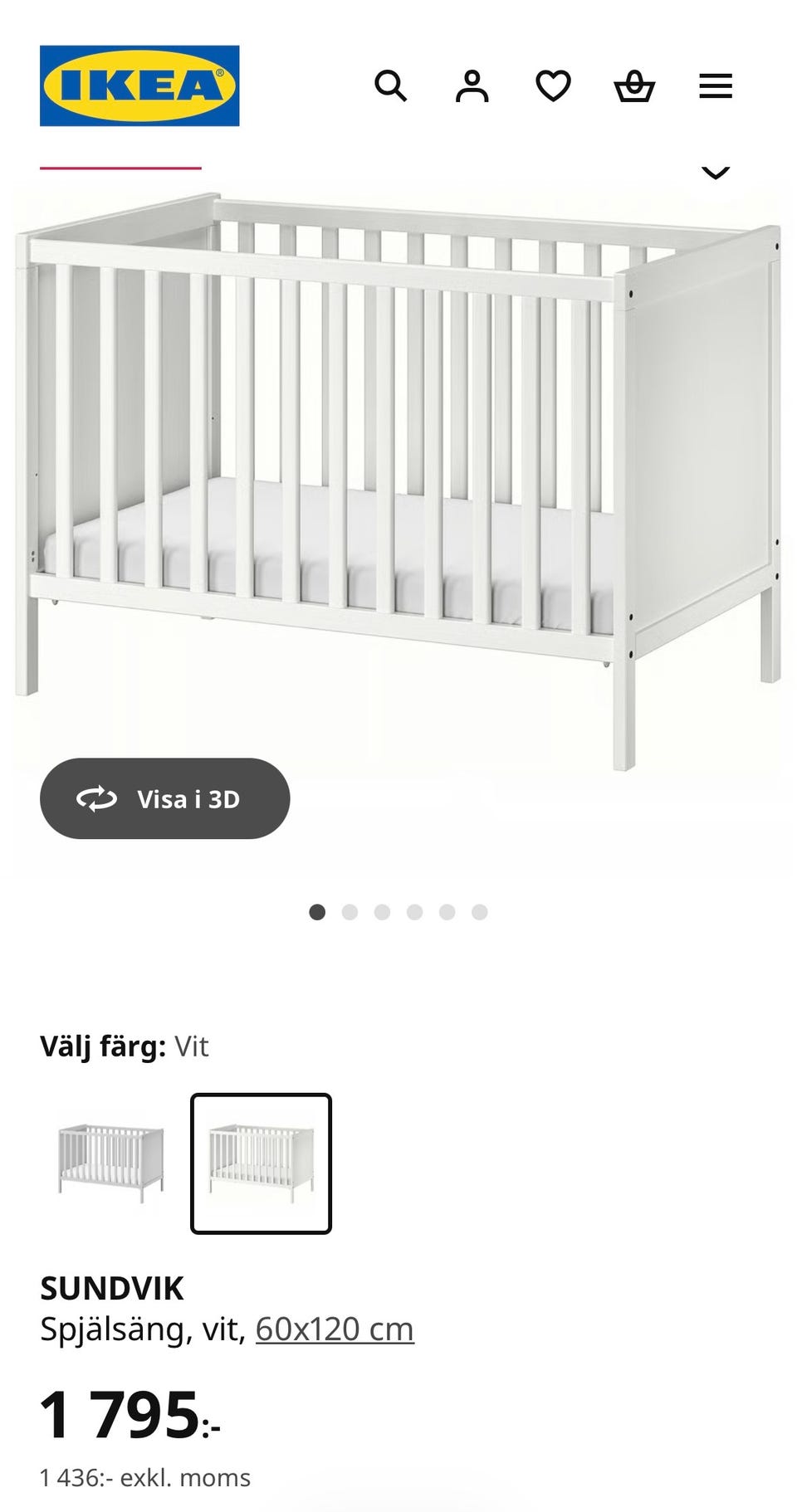Tap the Visa i 3D button
The image size is (797, 1512).
(x=164, y=798)
